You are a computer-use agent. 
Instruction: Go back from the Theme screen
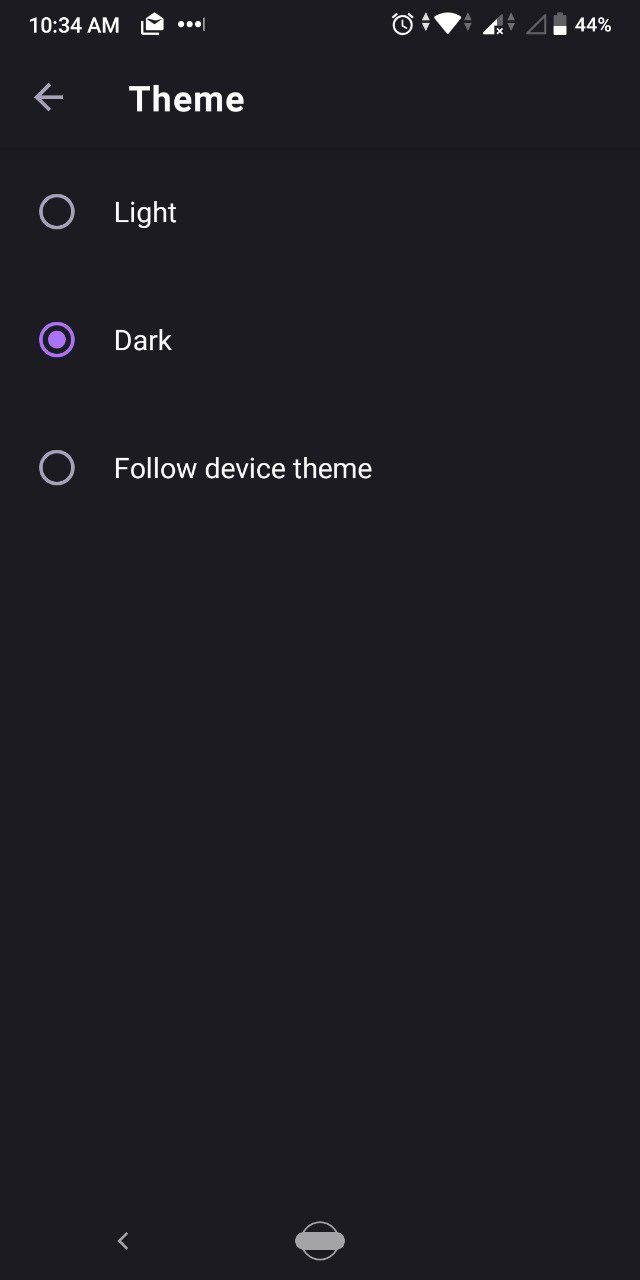[x=48, y=97]
